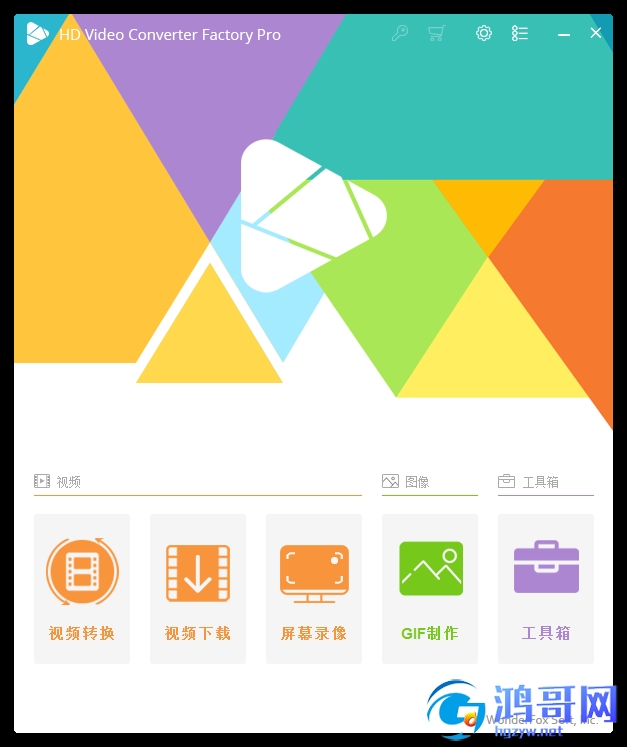Open the menu list icon
The image size is (627, 747).
click(519, 33)
